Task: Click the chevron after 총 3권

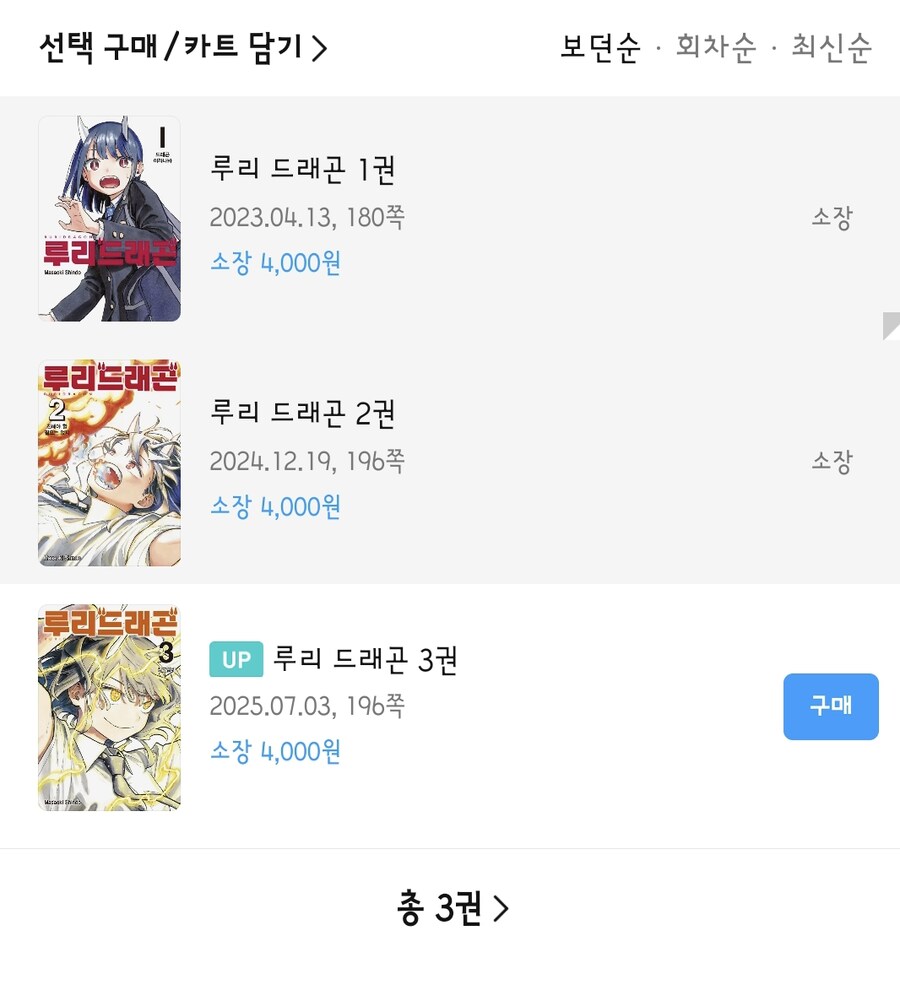Action: [502, 909]
